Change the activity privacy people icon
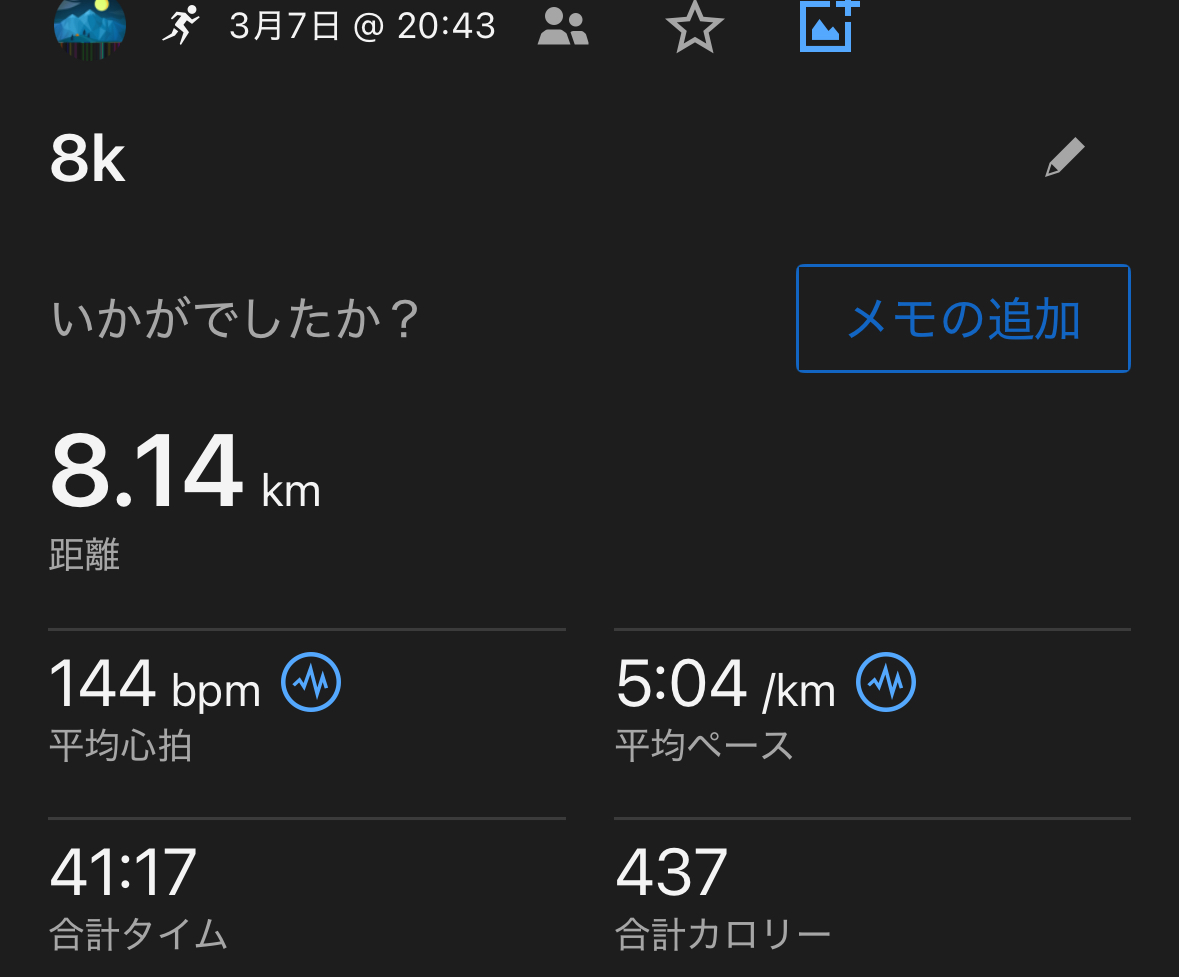The width and height of the screenshot is (1179, 977). pyautogui.click(x=563, y=27)
